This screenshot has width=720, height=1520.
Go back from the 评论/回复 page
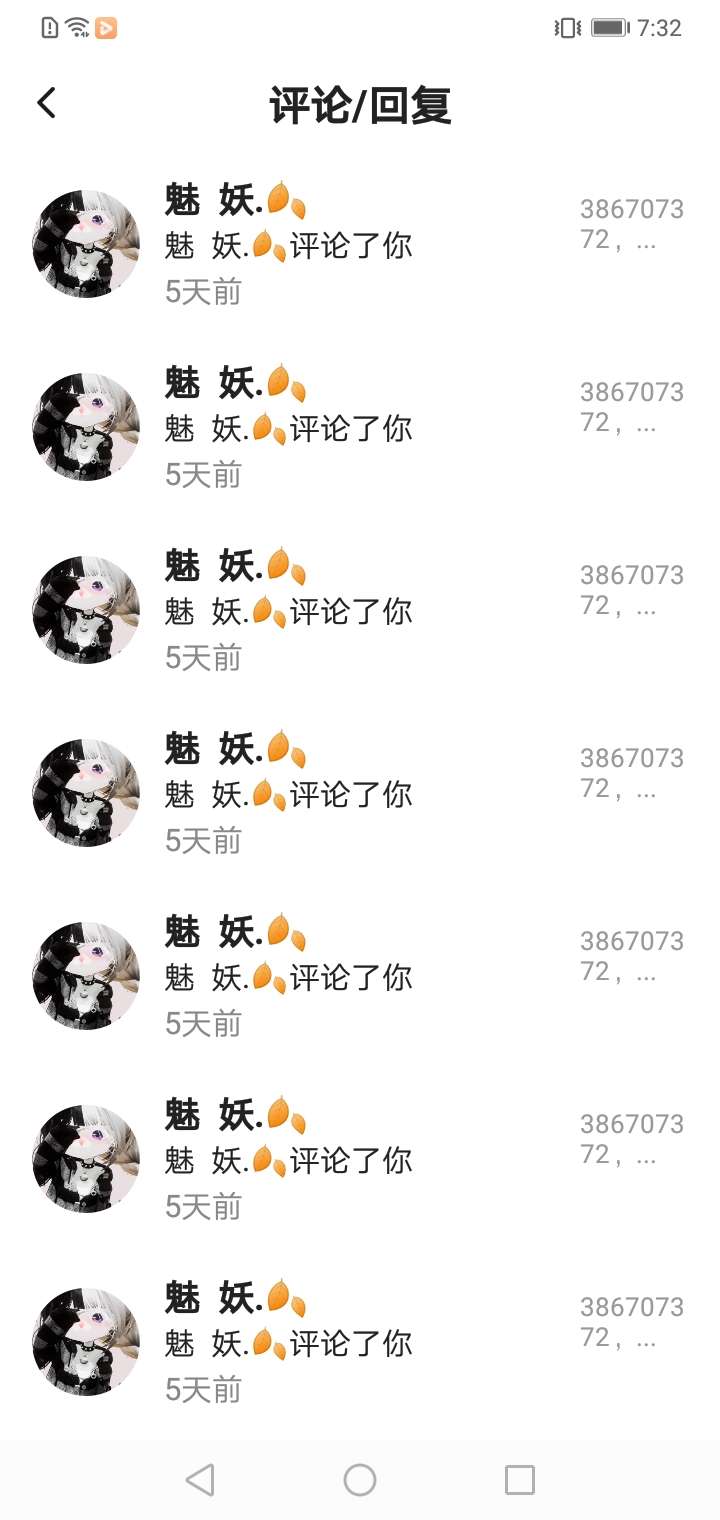(46, 103)
